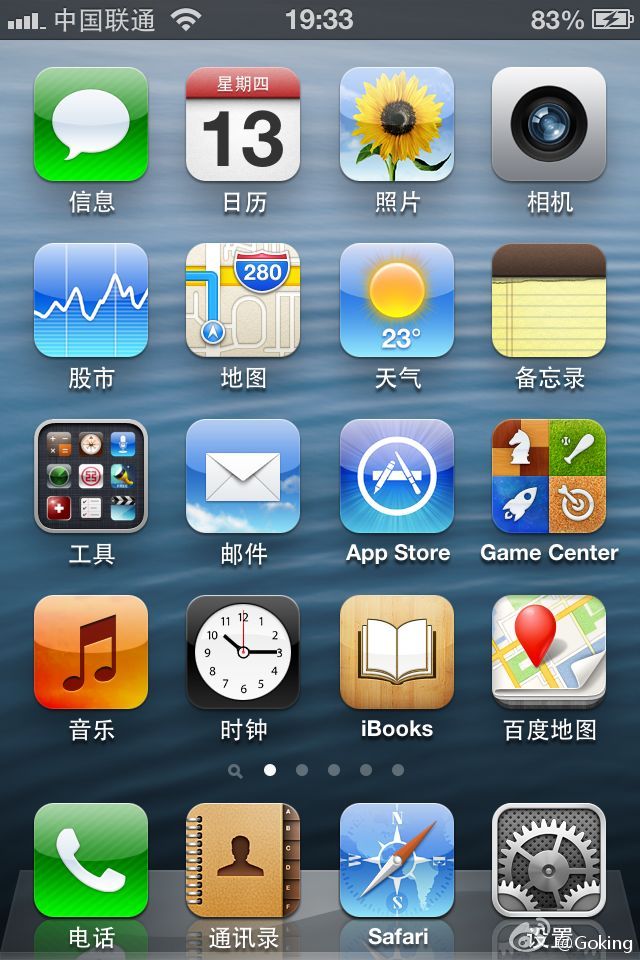Open the 信息 (Messages) app
Screen dimensions: 640x960
point(91,124)
